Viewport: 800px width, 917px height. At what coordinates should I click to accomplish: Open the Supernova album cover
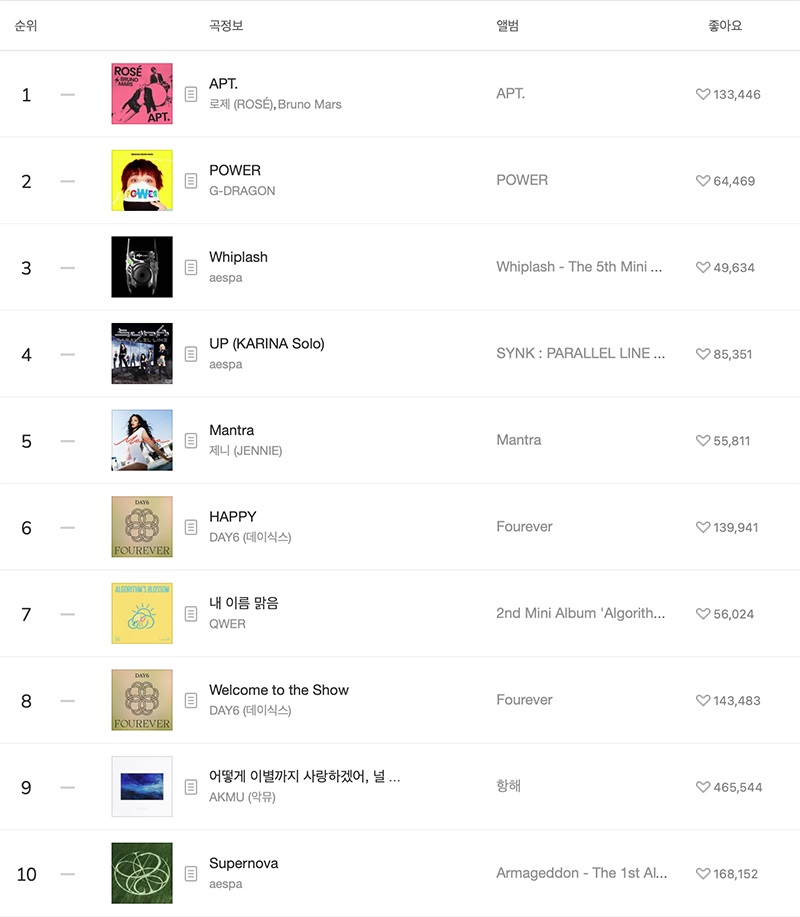142,874
